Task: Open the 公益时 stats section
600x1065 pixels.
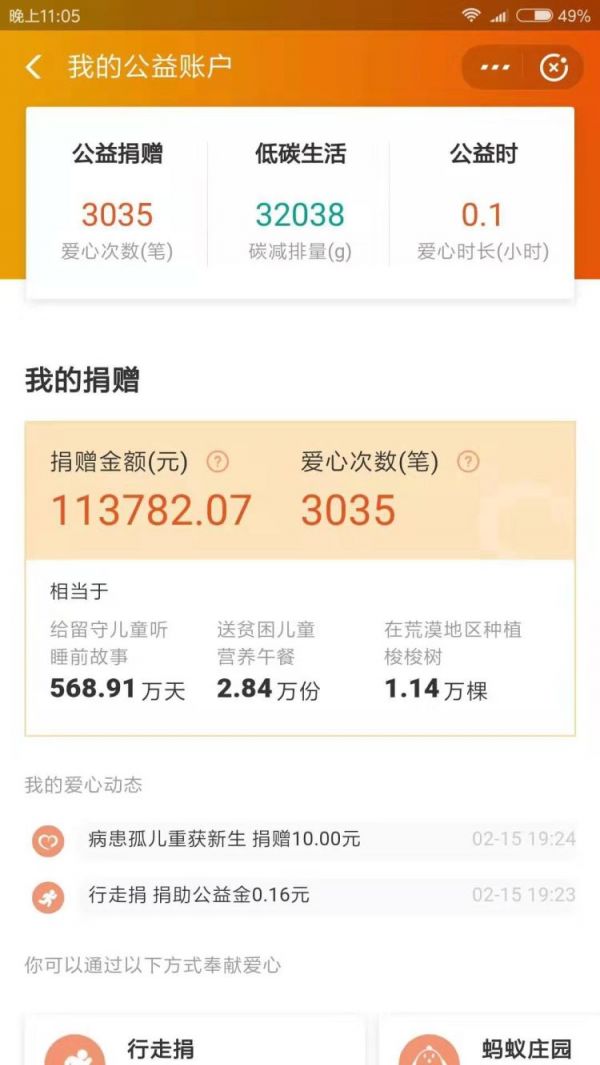Action: [482, 203]
